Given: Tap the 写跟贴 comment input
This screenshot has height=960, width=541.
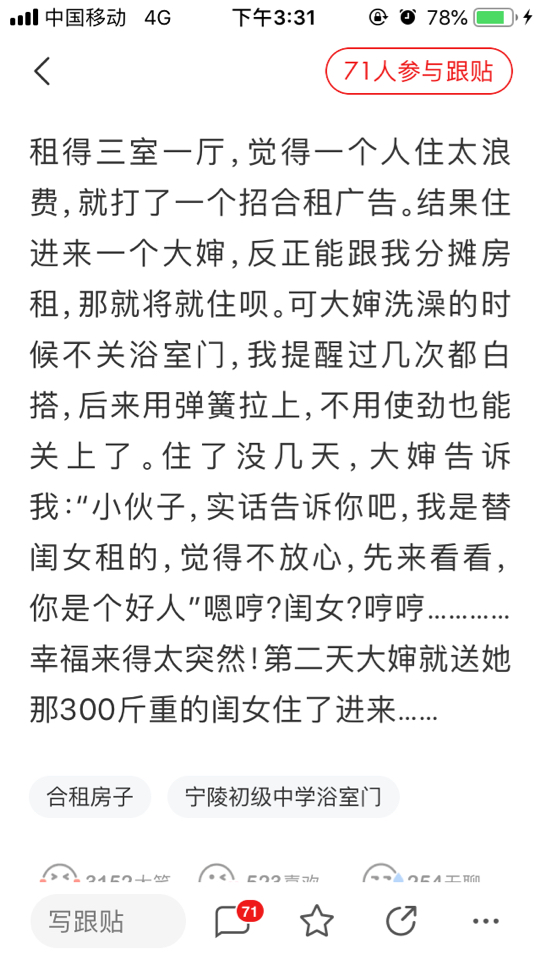Looking at the screenshot, I should coord(108,921).
